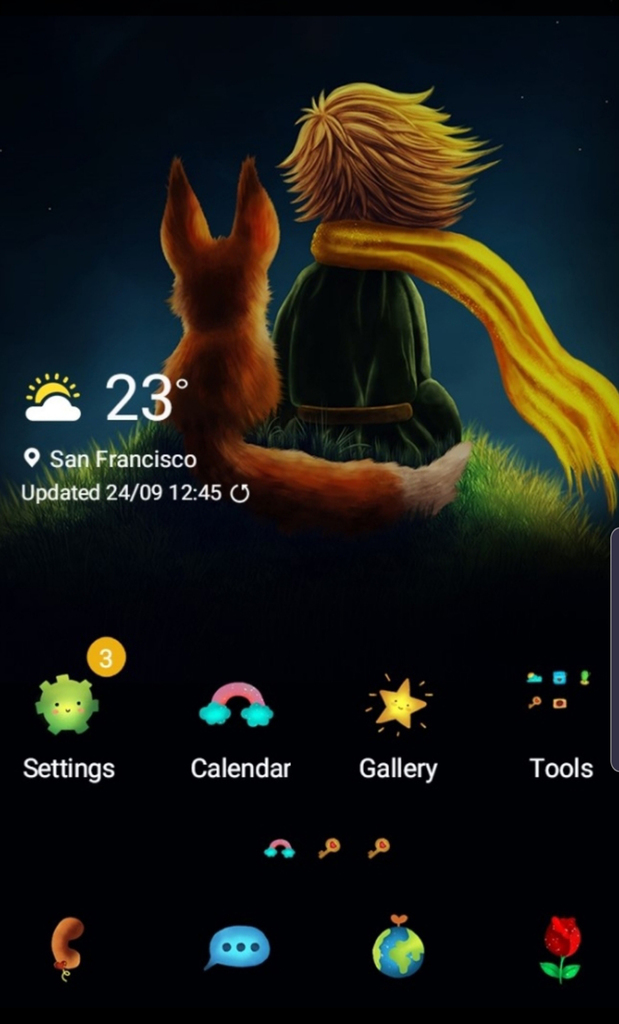Launch the earth globe browser icon
619x1024 pixels.
[398, 947]
